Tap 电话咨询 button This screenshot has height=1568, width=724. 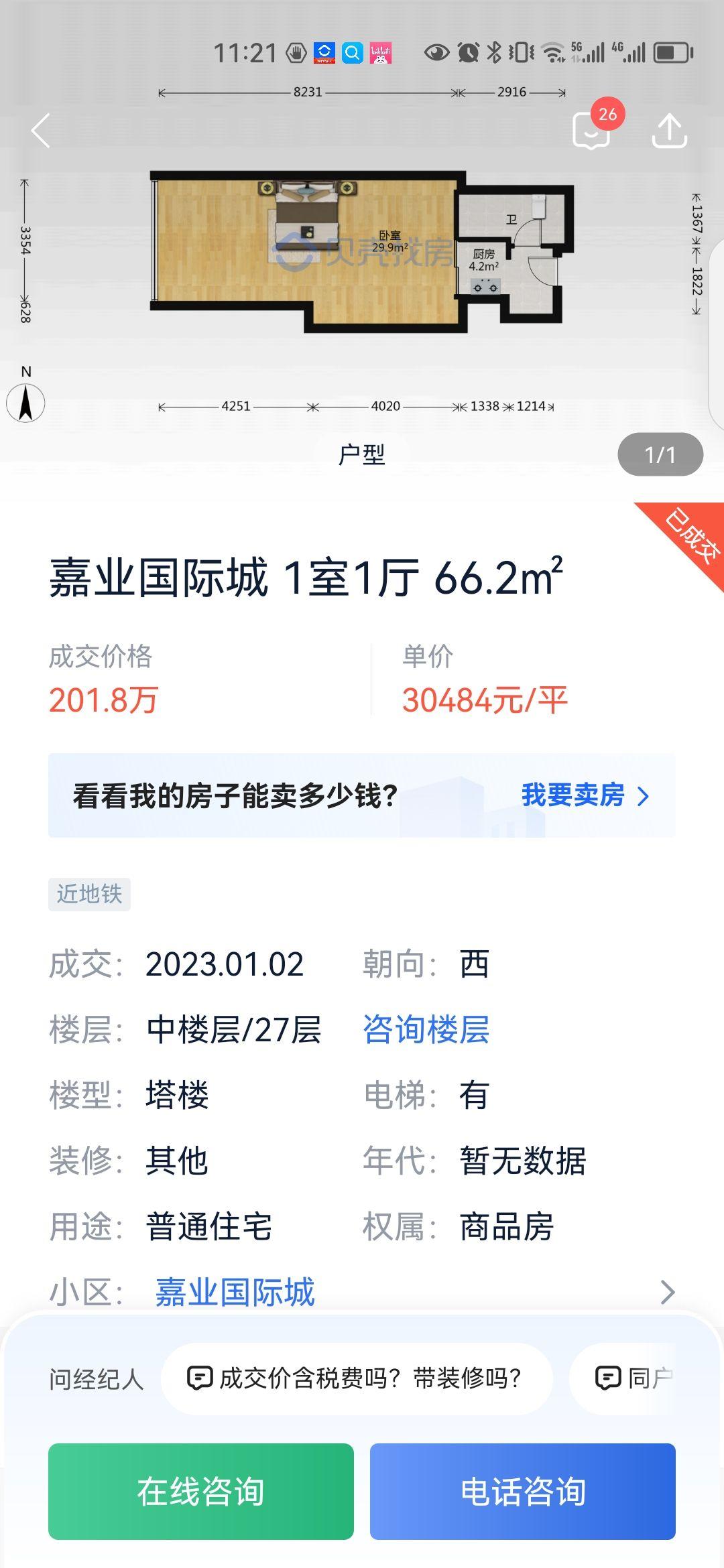click(x=523, y=1492)
